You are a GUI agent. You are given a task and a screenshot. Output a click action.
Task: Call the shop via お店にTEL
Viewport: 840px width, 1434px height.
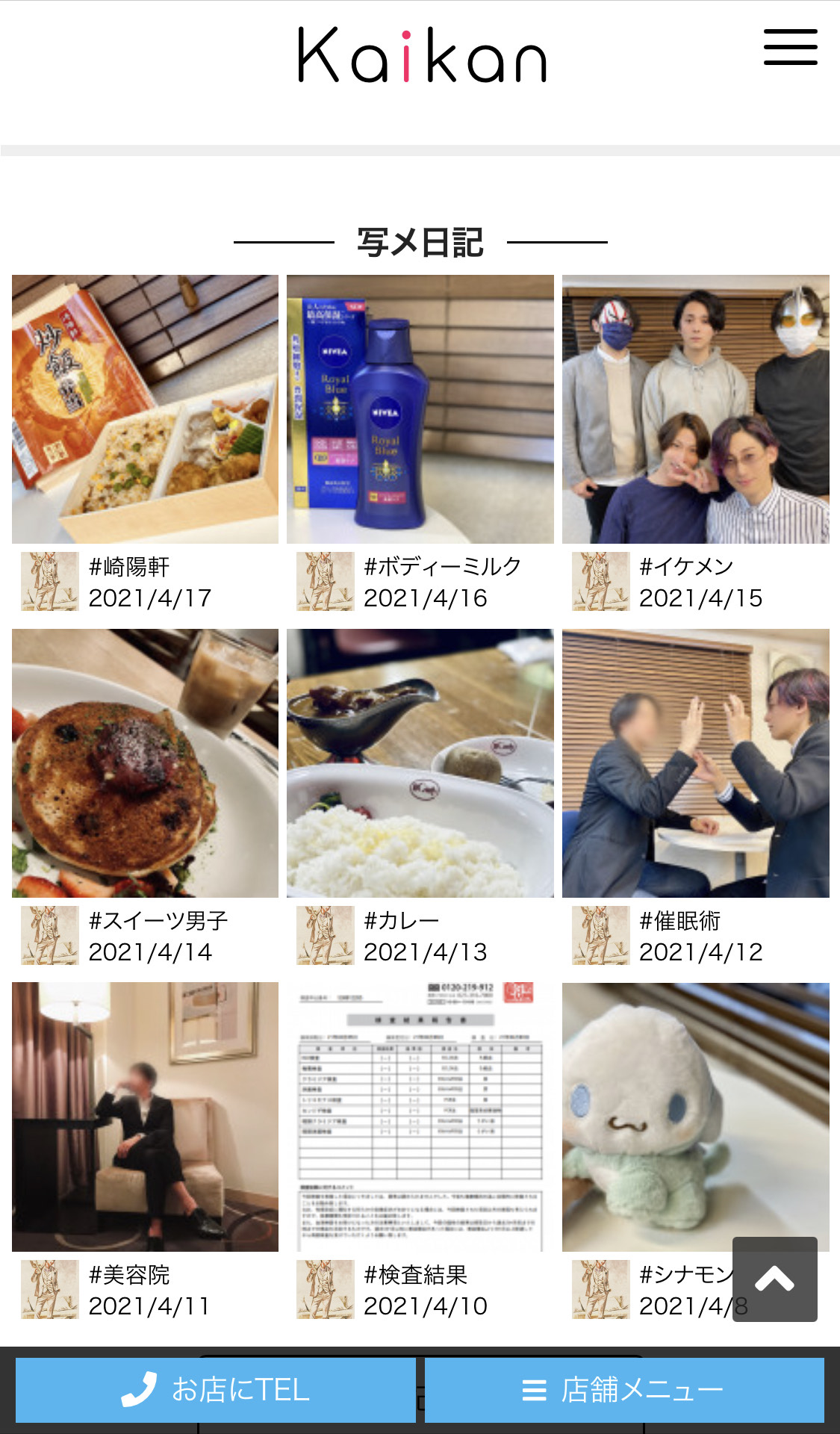click(x=216, y=1390)
